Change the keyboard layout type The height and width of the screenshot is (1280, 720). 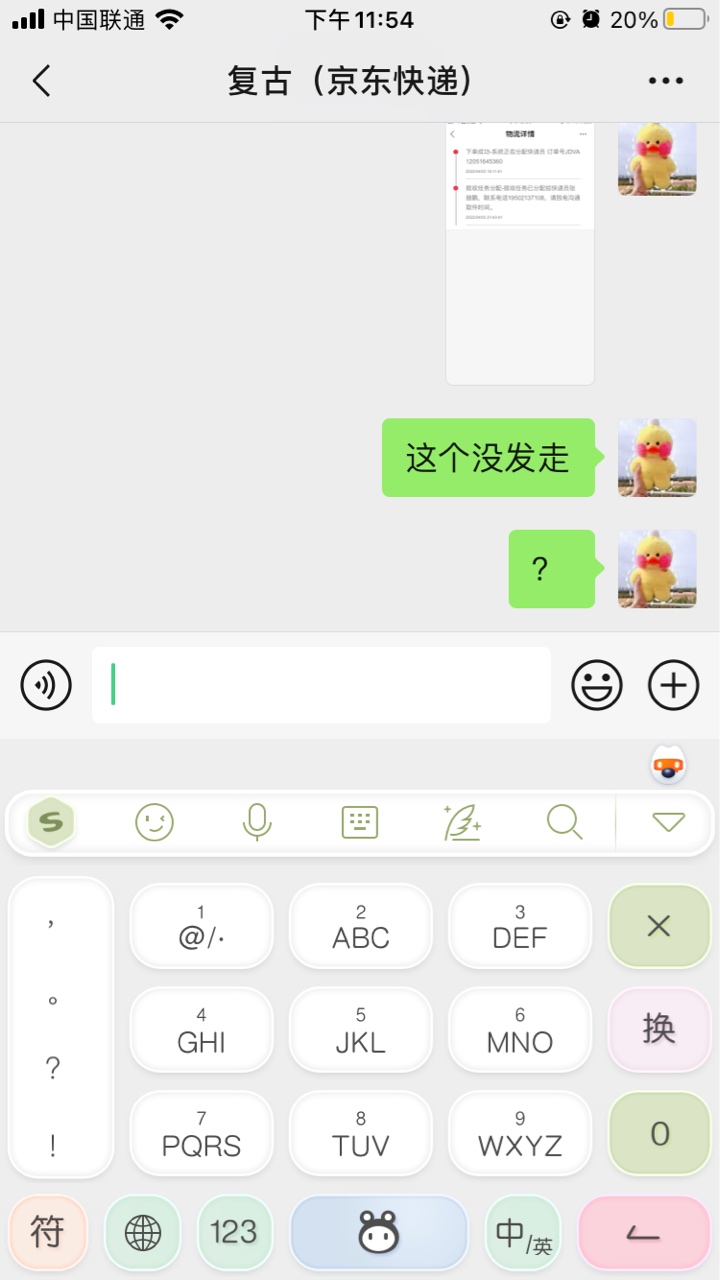[x=360, y=822]
